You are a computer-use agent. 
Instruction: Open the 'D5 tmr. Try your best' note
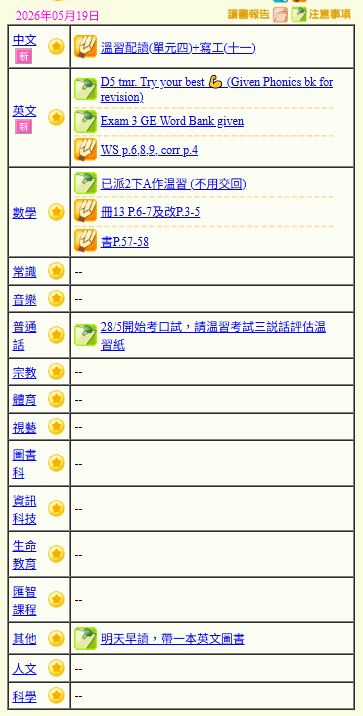pyautogui.click(x=217, y=90)
